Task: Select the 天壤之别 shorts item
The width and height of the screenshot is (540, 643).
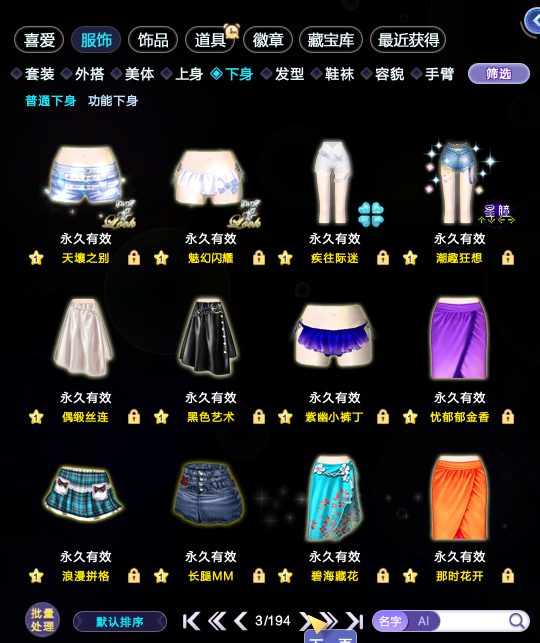Action: point(86,183)
